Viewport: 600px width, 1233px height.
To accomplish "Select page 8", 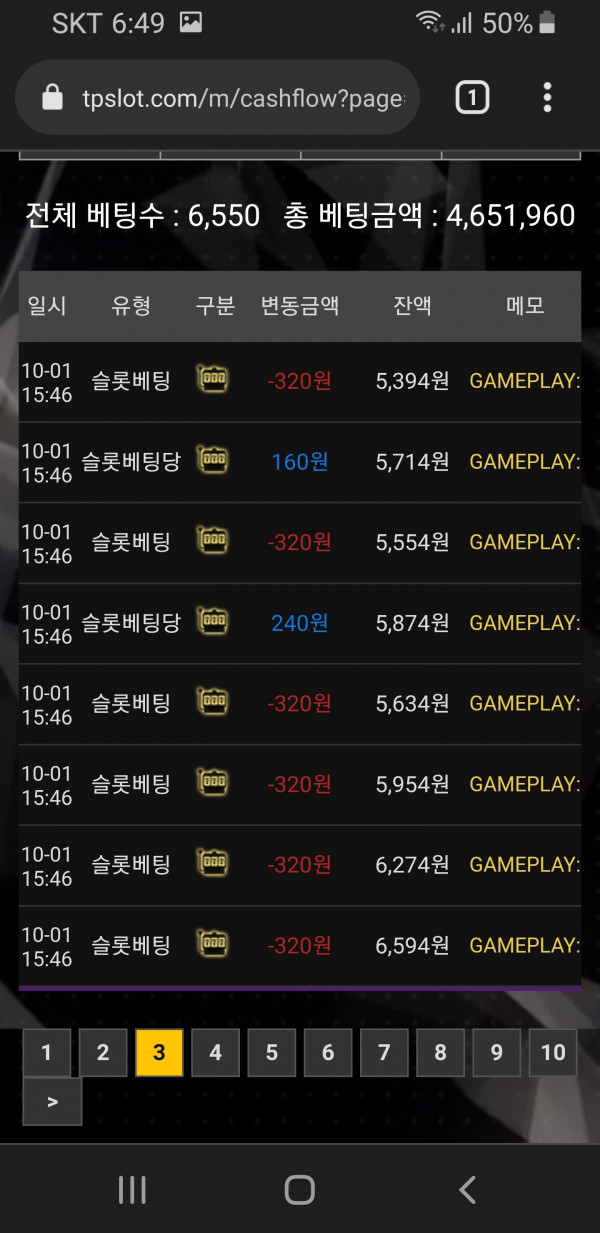I will point(441,1053).
